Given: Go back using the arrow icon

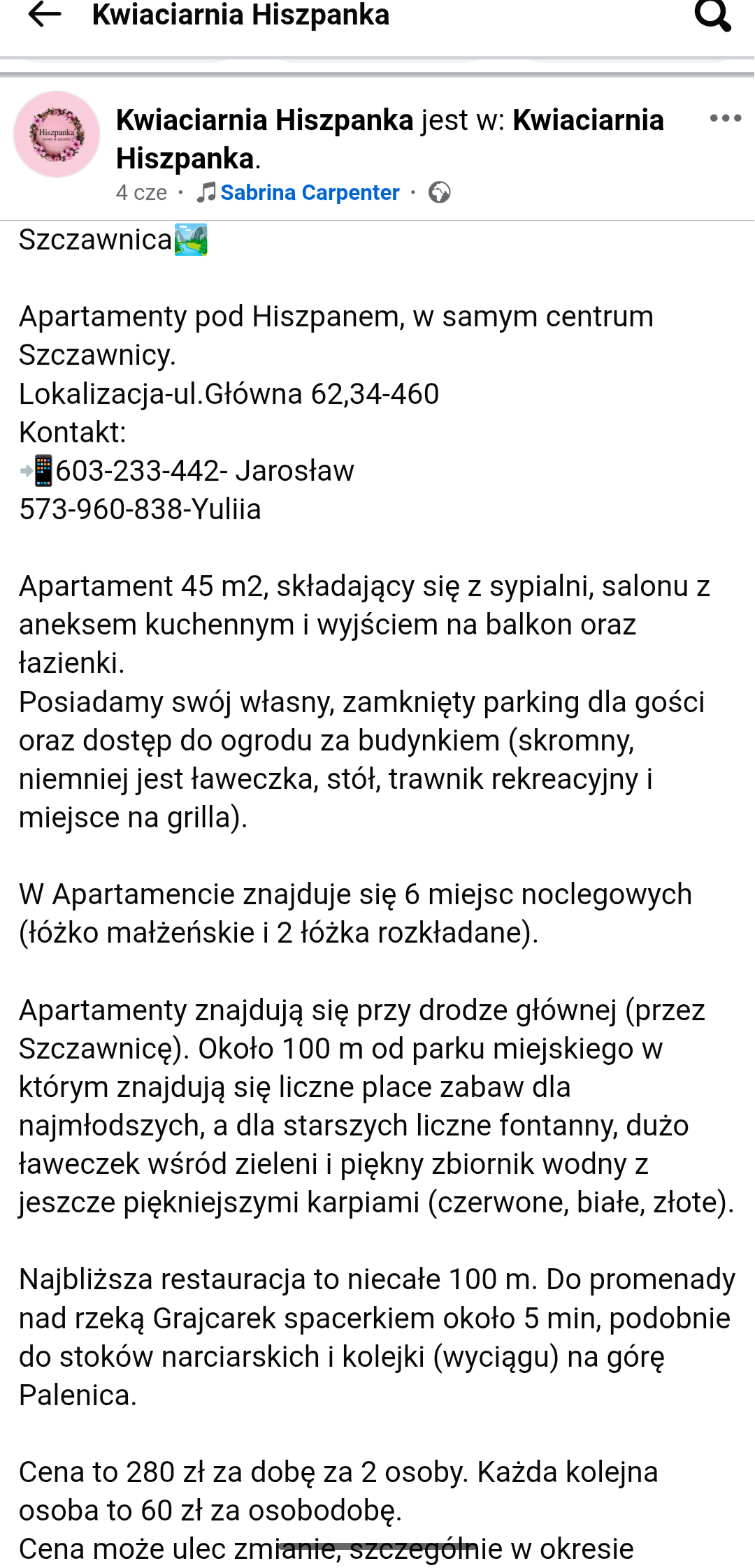Looking at the screenshot, I should (x=45, y=15).
